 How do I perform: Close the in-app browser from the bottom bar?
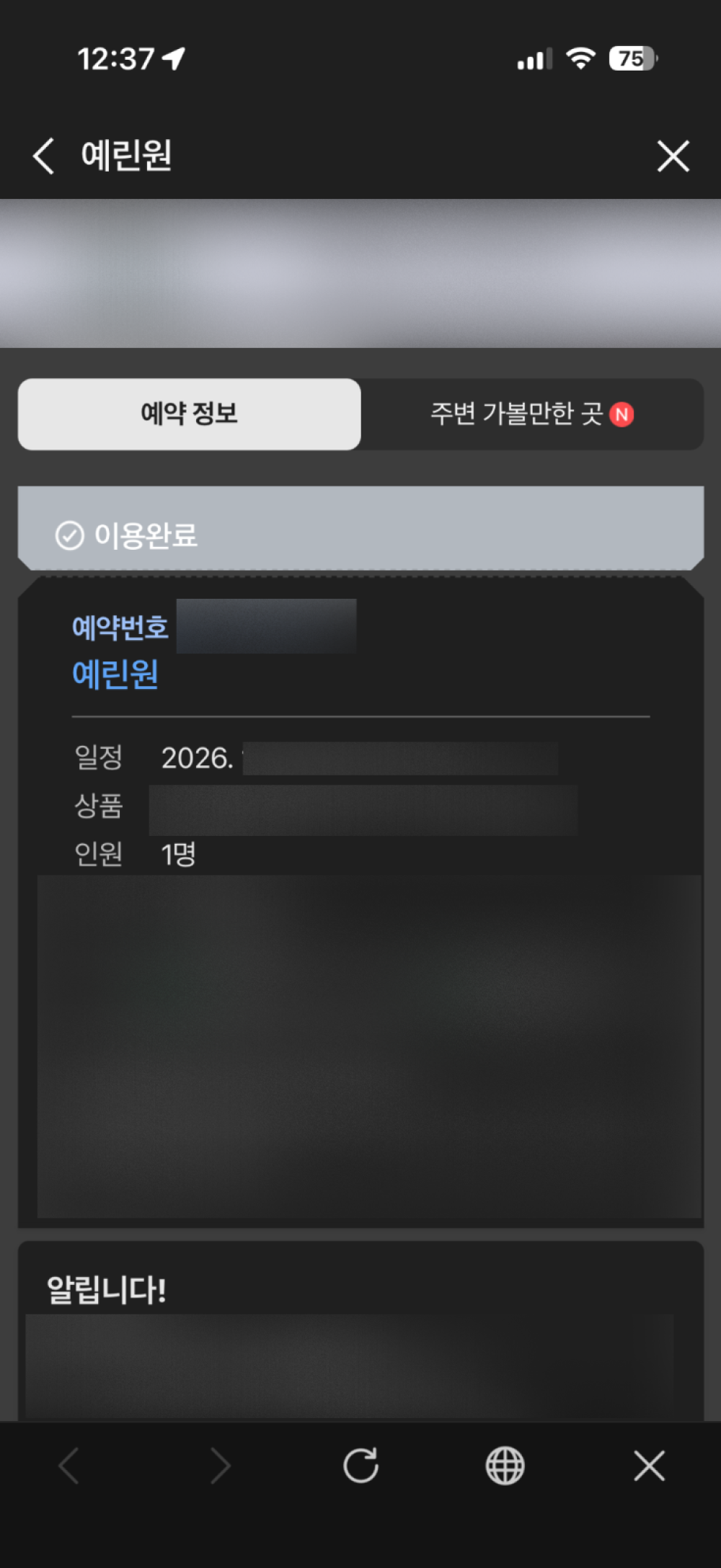click(649, 1466)
